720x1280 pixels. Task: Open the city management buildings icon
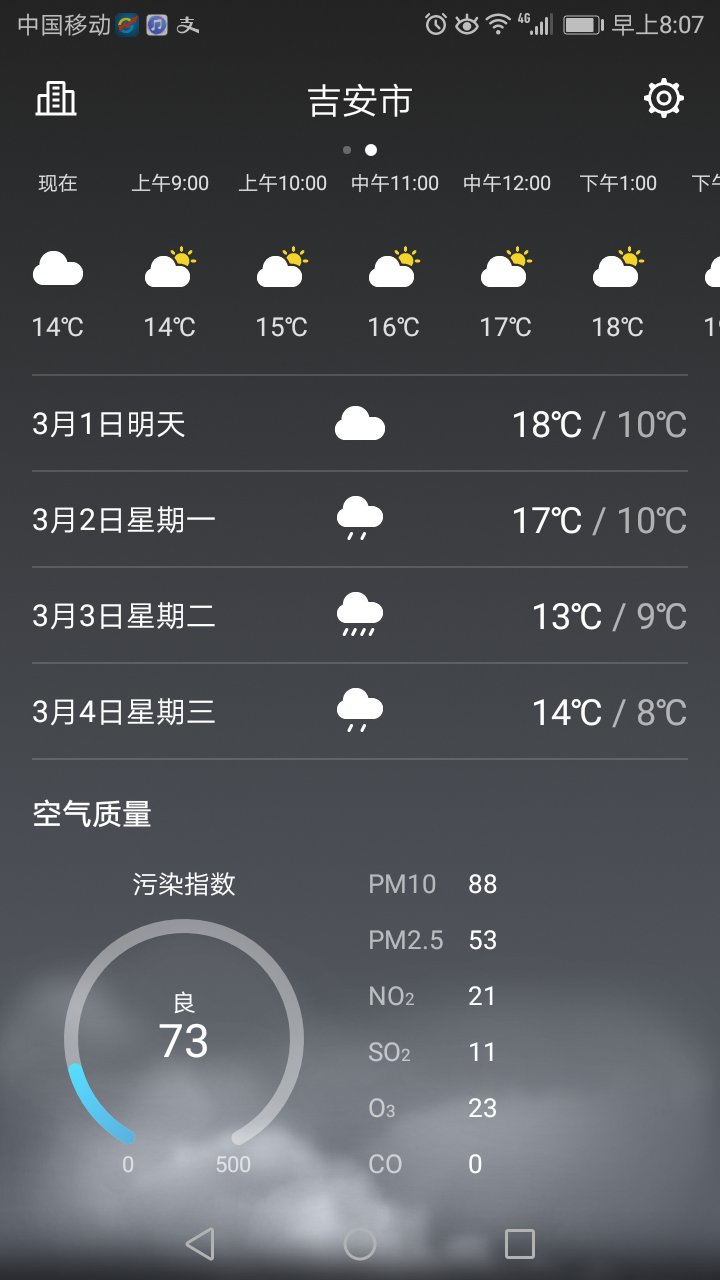click(x=56, y=99)
